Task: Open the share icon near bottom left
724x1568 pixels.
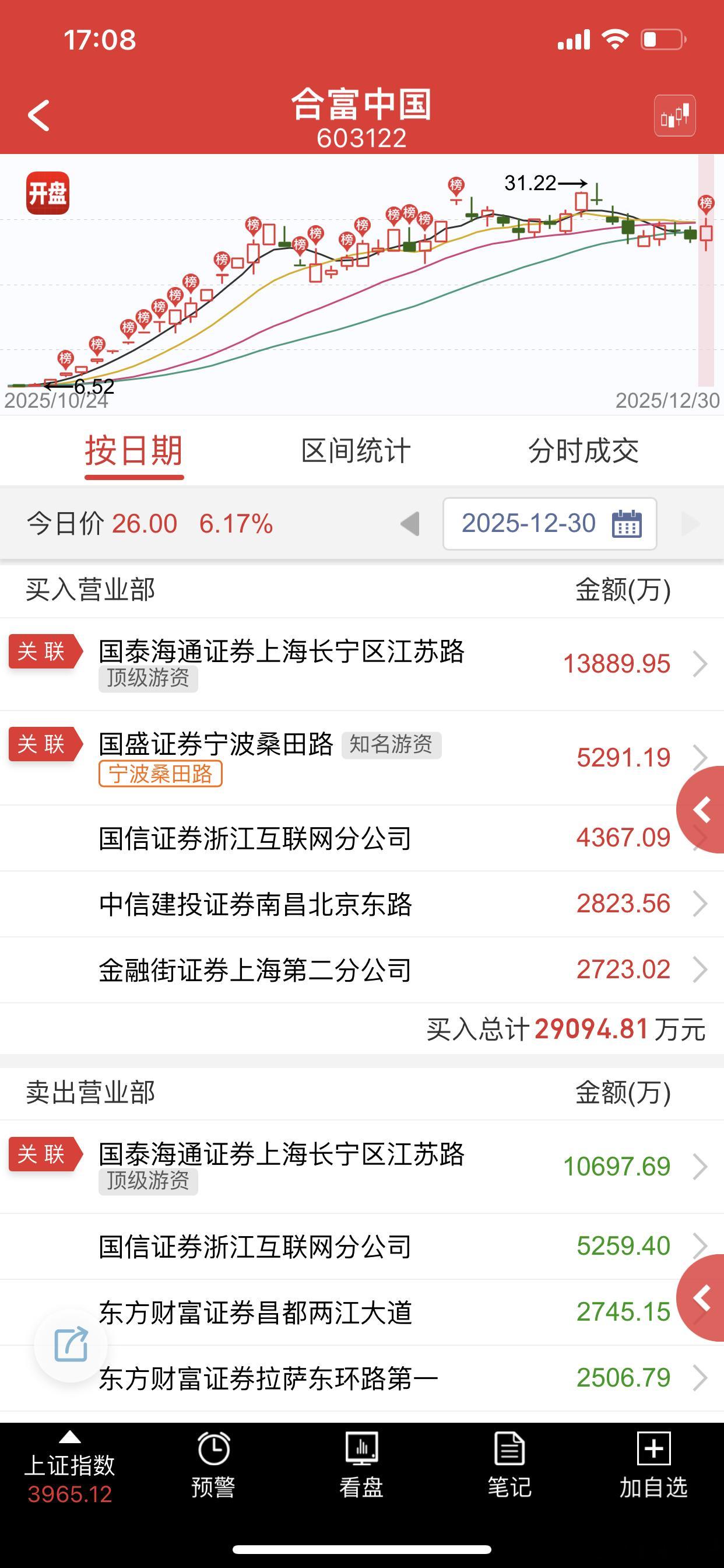Action: tap(71, 1346)
